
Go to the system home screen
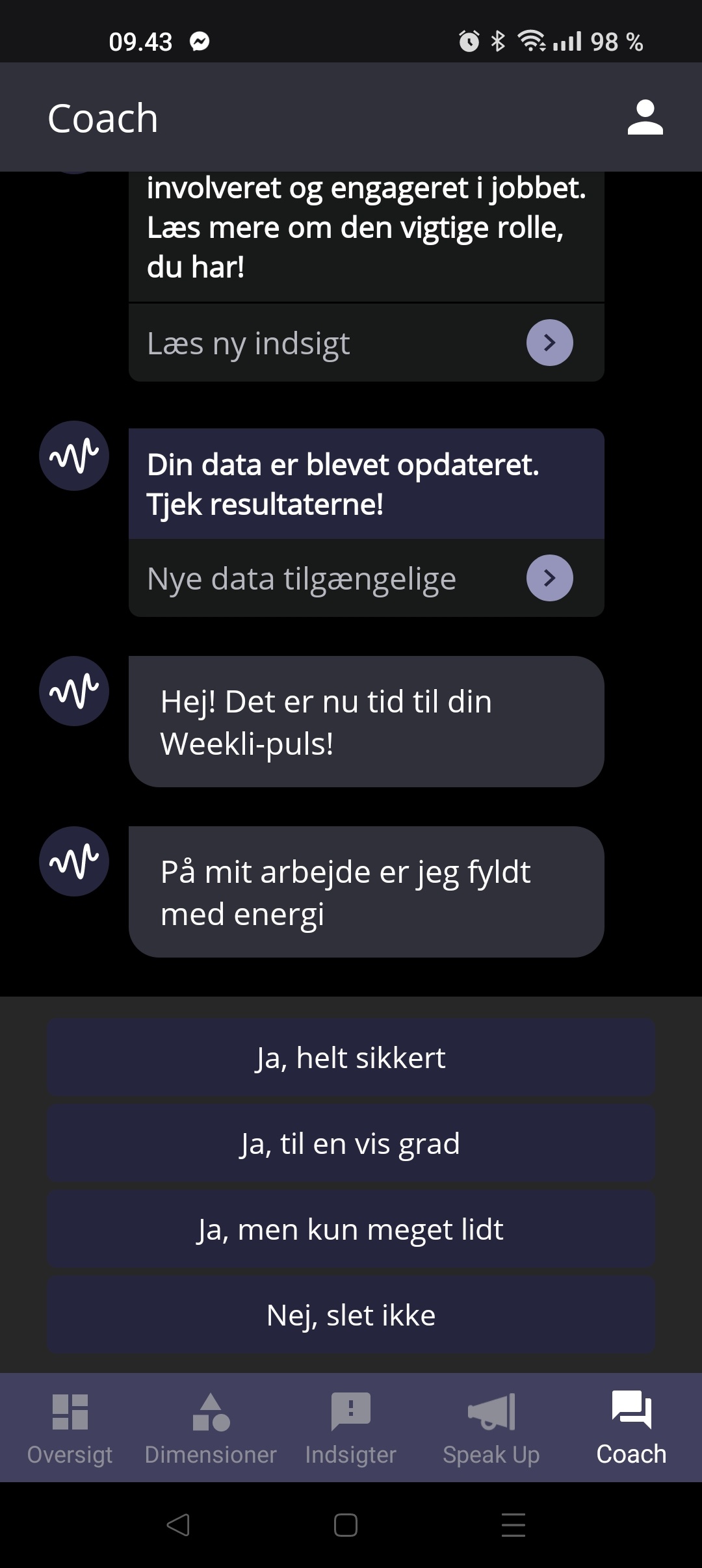[346, 1524]
